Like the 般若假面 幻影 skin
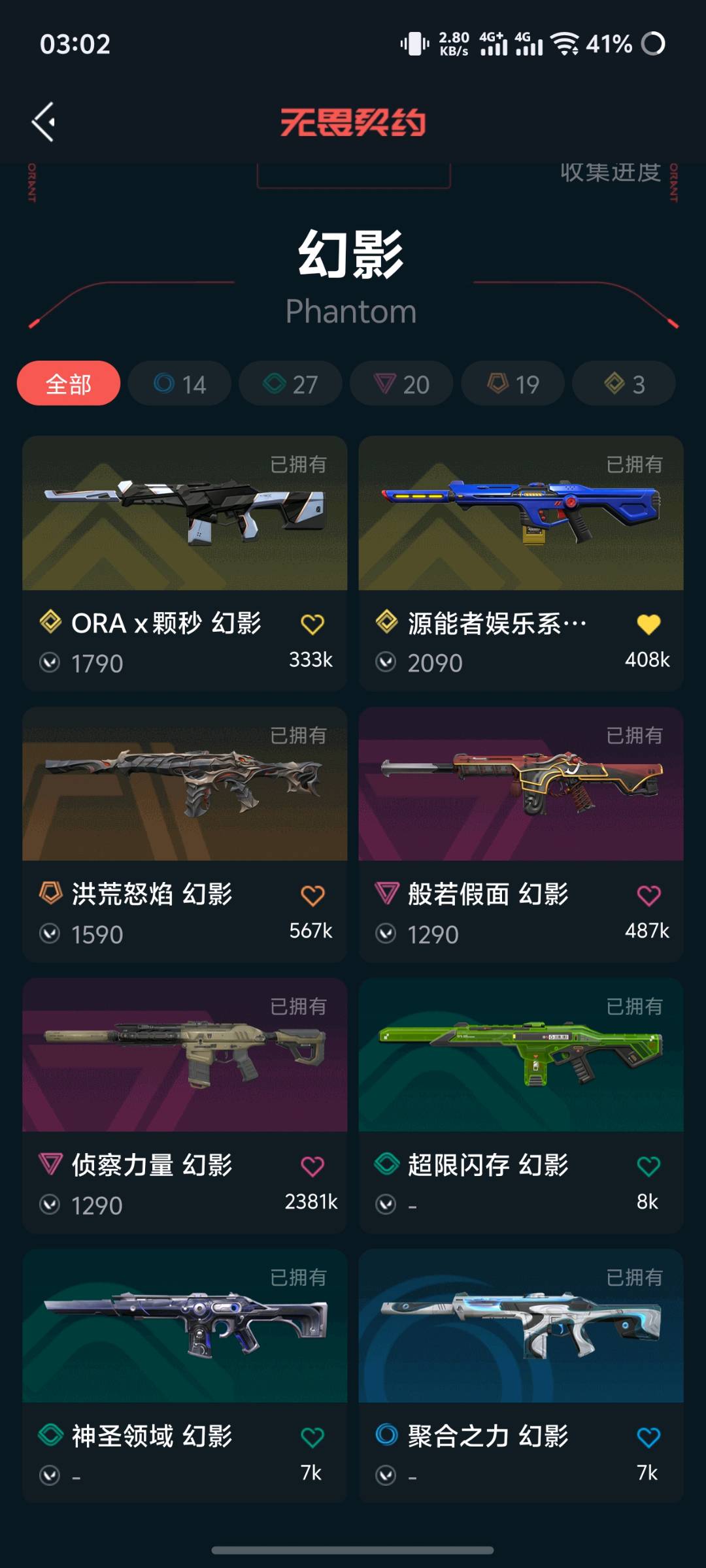706x1568 pixels. [x=648, y=895]
